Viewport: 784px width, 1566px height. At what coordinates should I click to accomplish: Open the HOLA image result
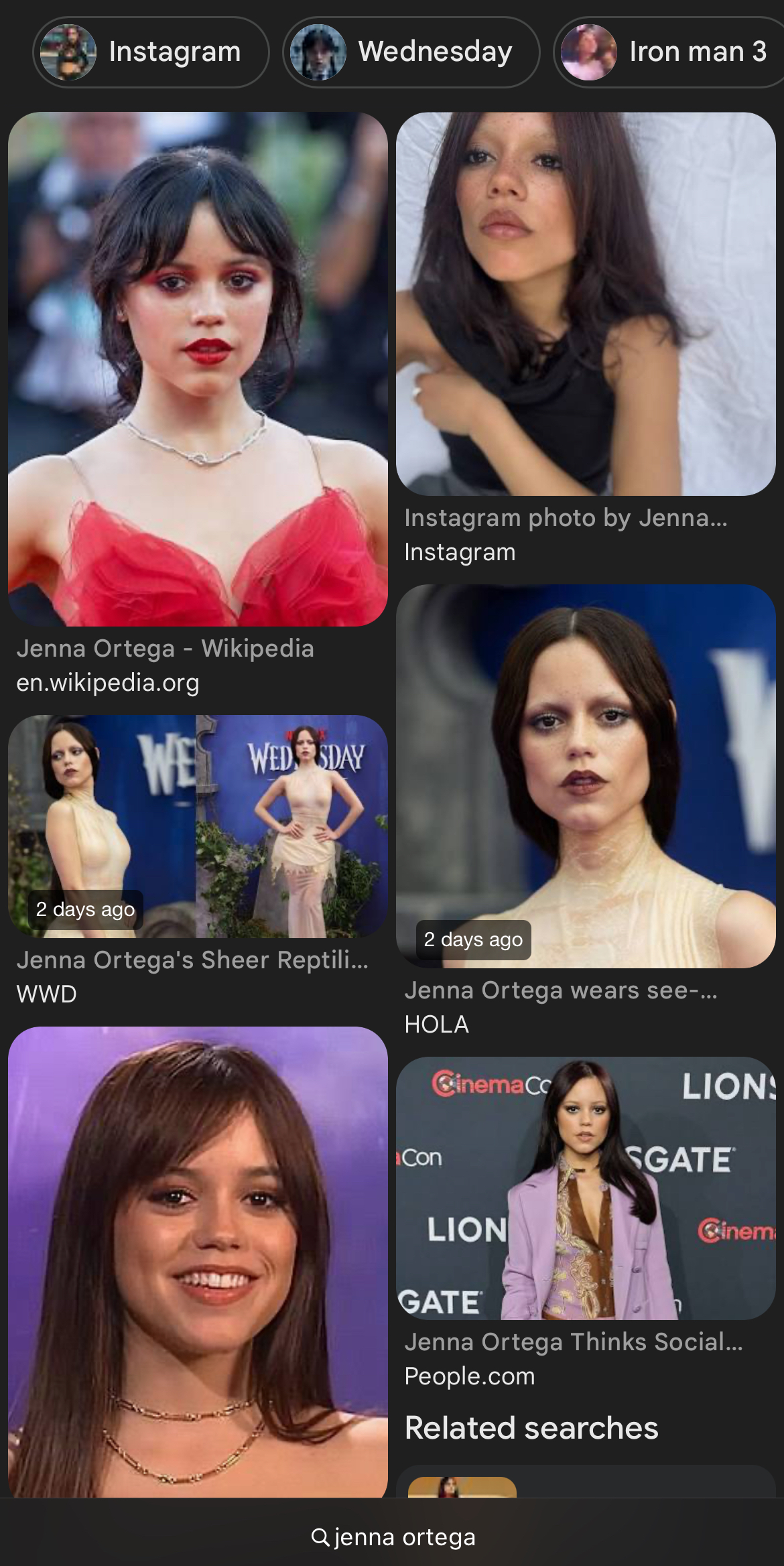click(586, 776)
